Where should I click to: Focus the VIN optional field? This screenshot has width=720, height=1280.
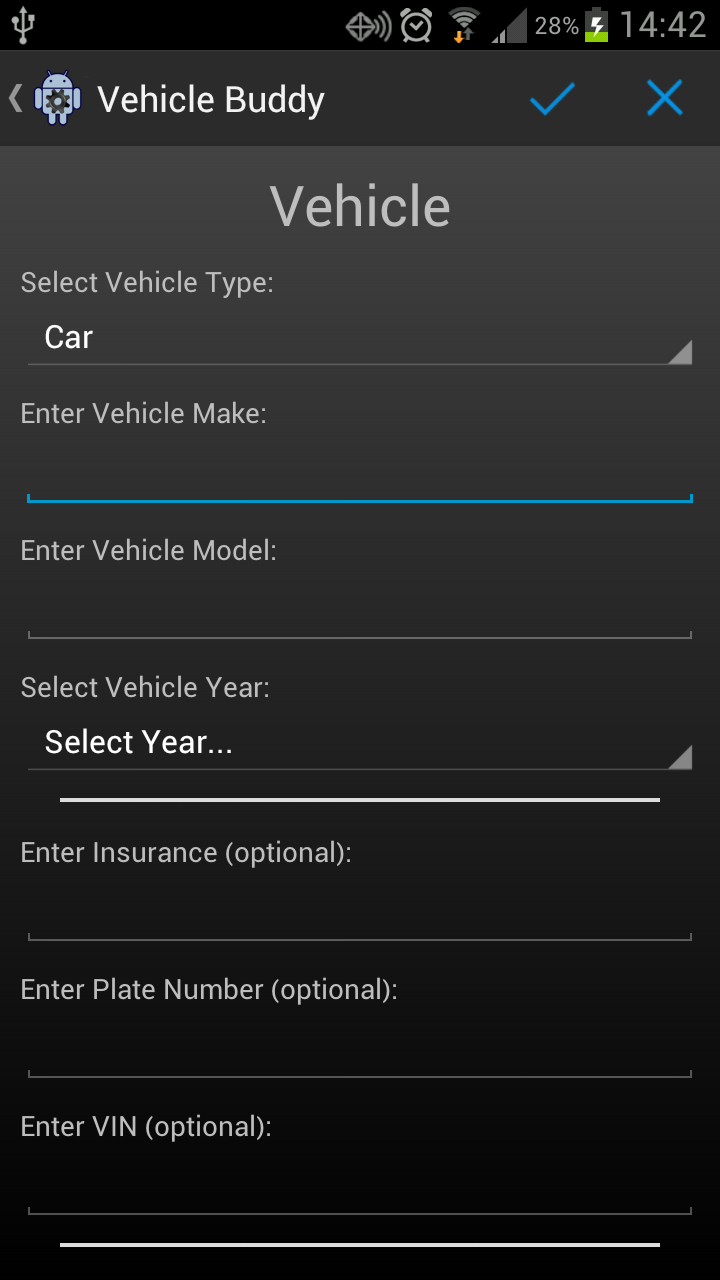click(360, 1185)
